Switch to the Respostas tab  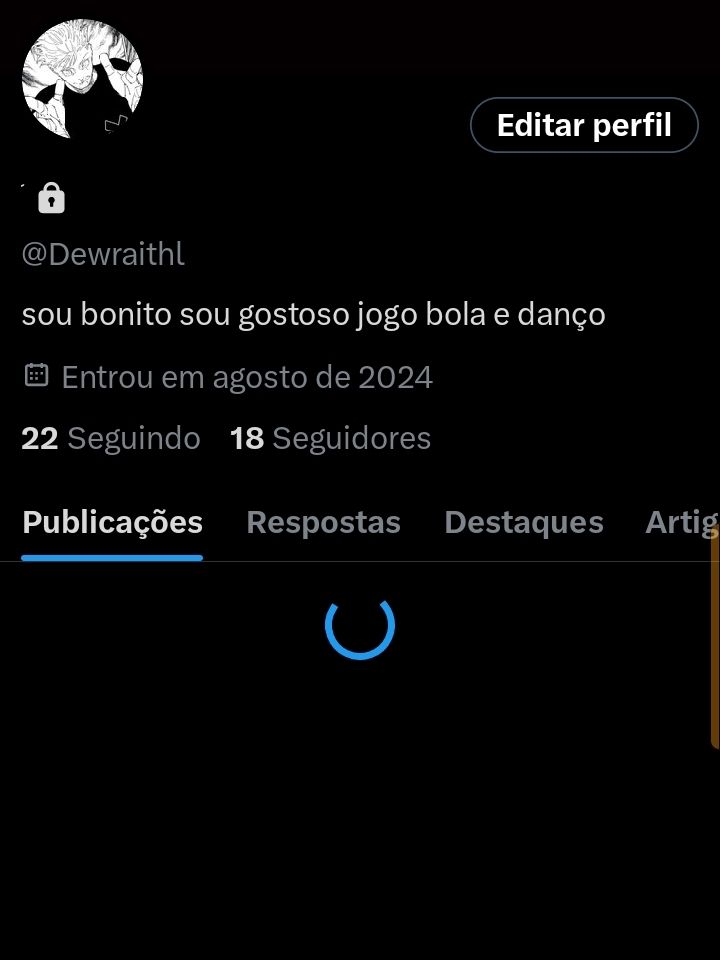point(323,522)
